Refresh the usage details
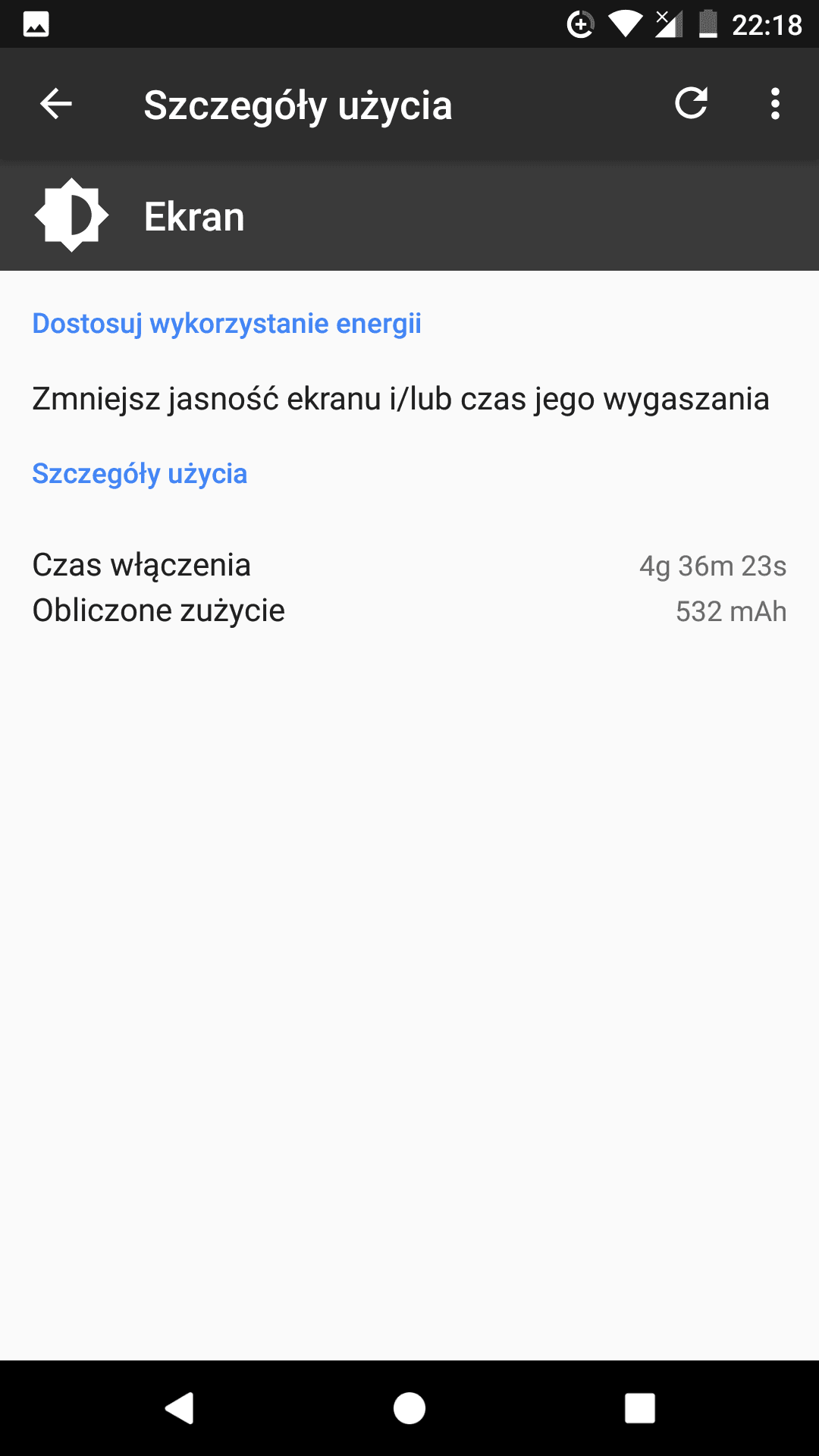 coord(691,104)
